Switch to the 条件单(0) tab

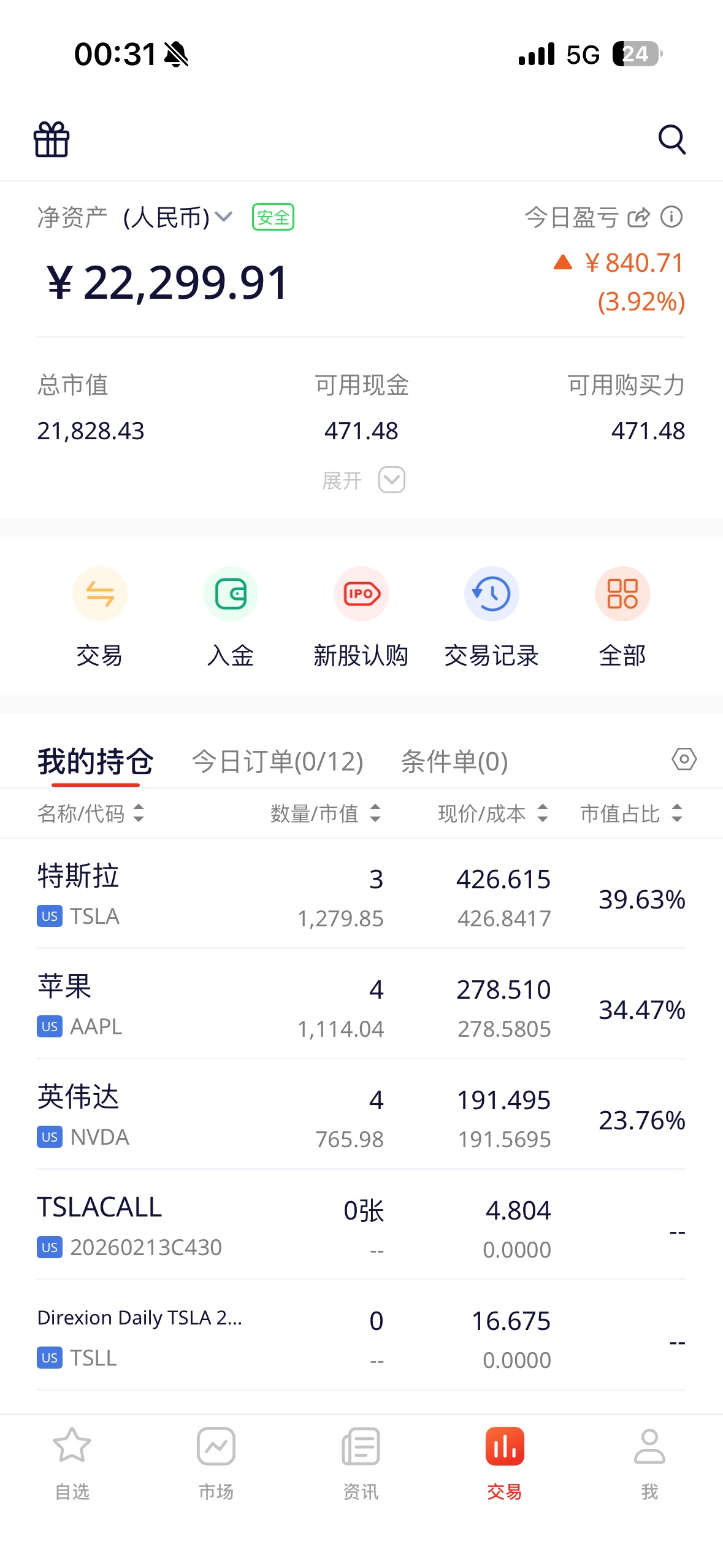point(454,761)
